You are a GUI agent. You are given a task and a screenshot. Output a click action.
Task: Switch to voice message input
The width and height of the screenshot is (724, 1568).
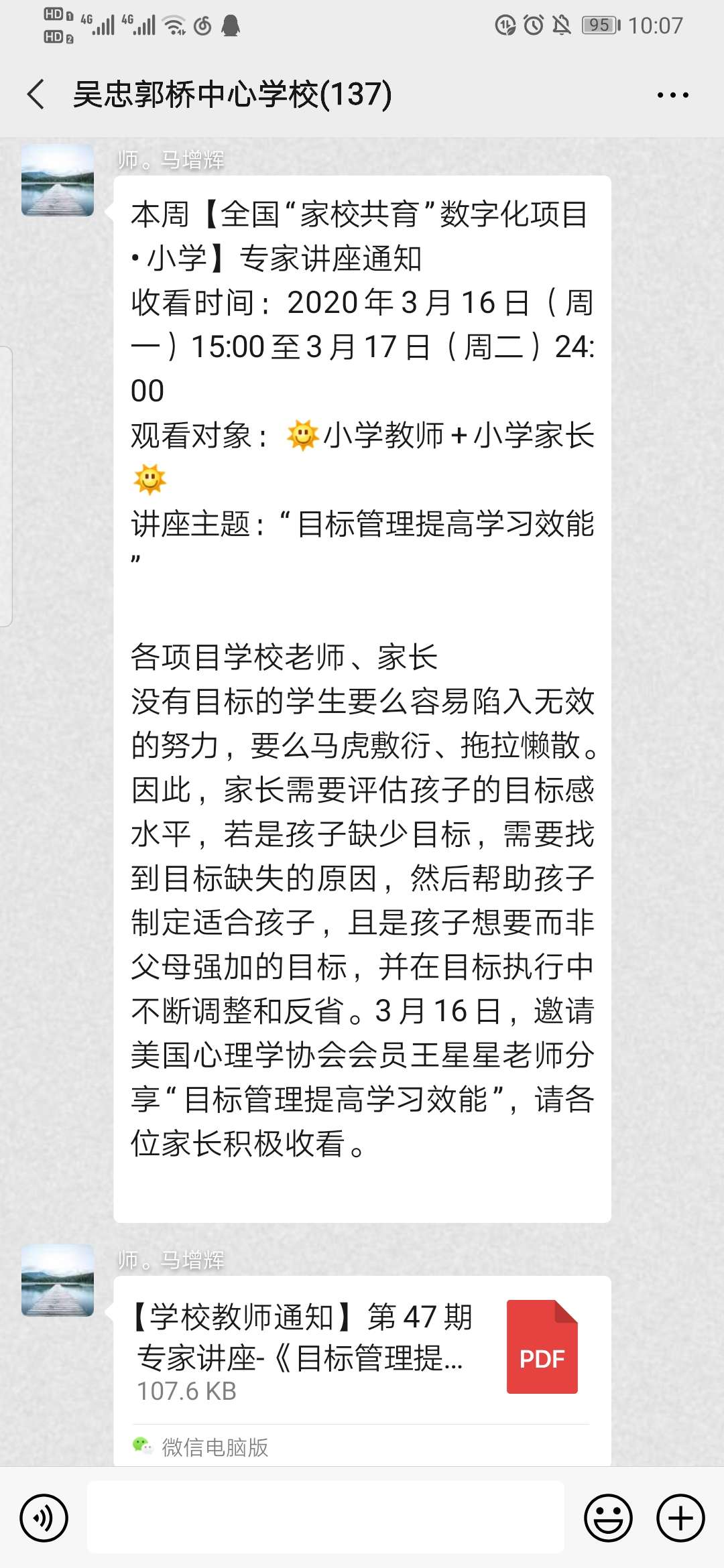(44, 1518)
